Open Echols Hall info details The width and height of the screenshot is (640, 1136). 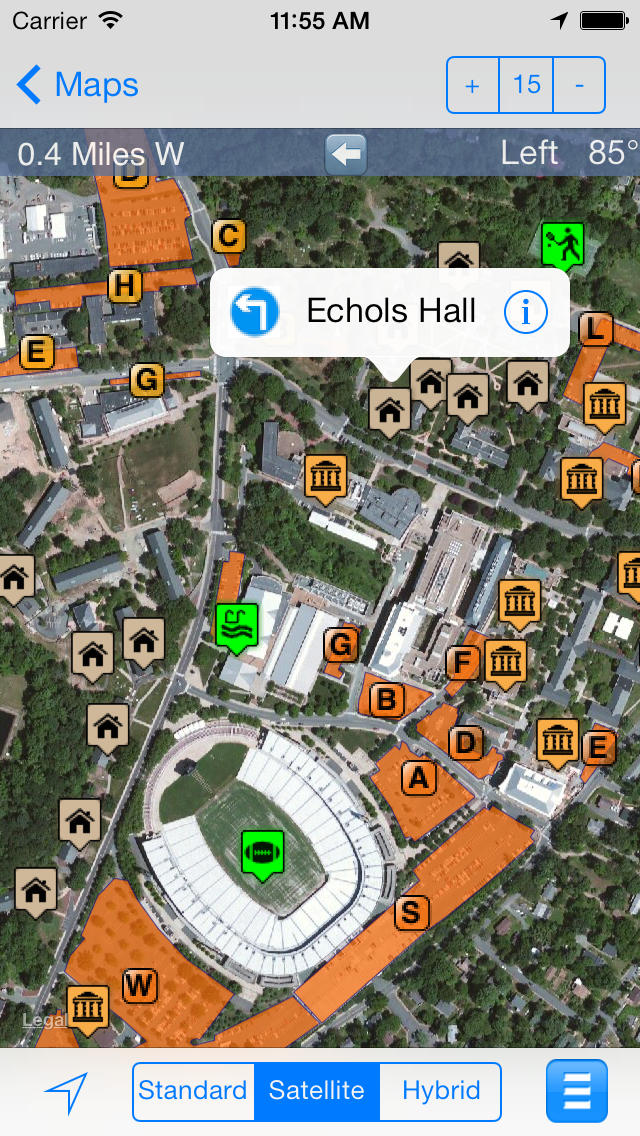pyautogui.click(x=525, y=312)
